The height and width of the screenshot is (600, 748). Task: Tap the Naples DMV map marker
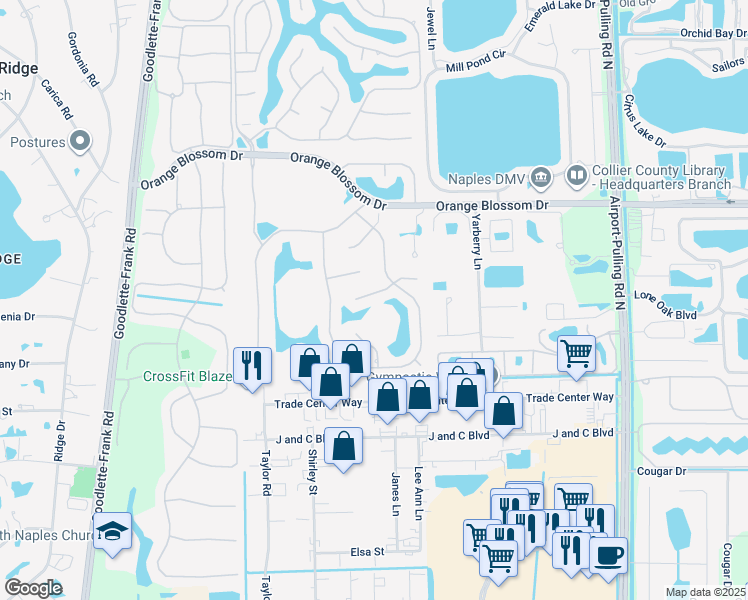[540, 178]
